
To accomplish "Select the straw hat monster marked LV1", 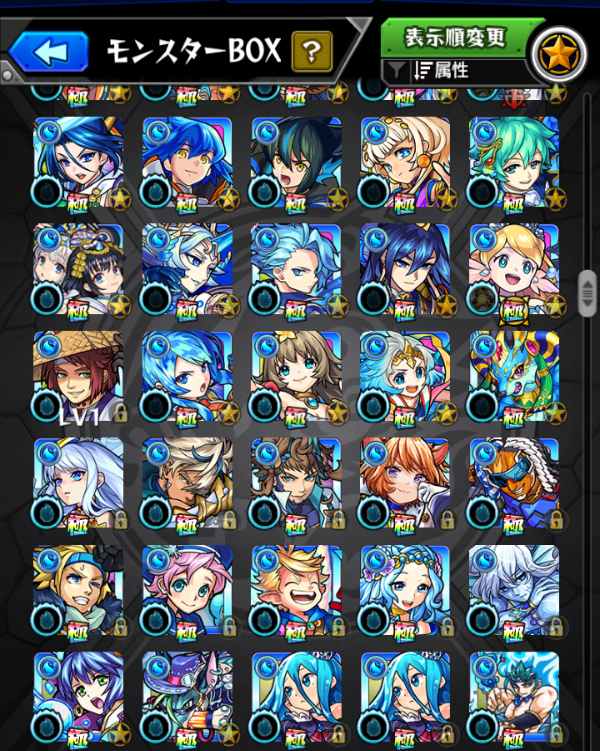I will click(x=79, y=376).
